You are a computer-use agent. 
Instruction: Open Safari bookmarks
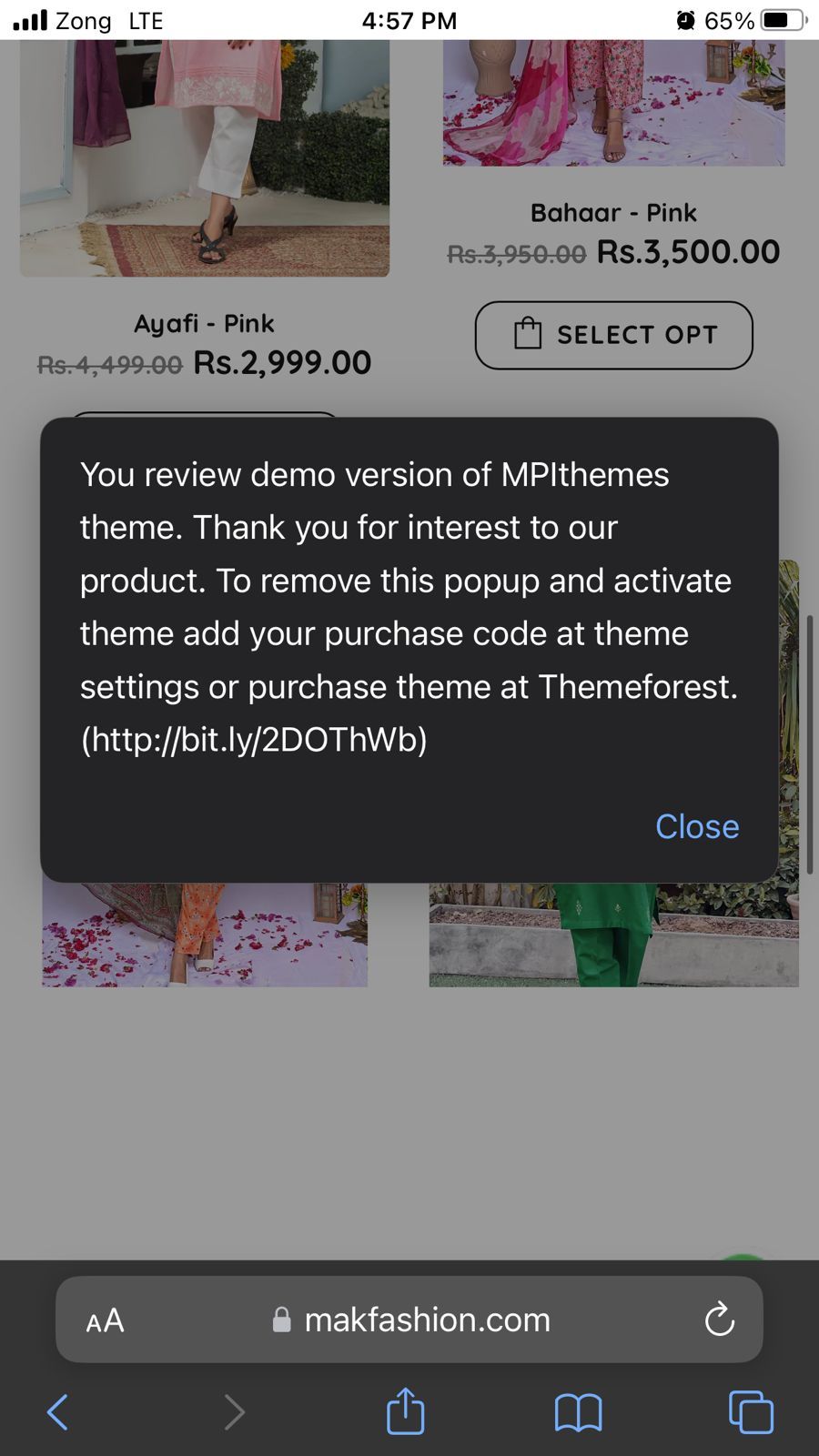click(x=578, y=1412)
